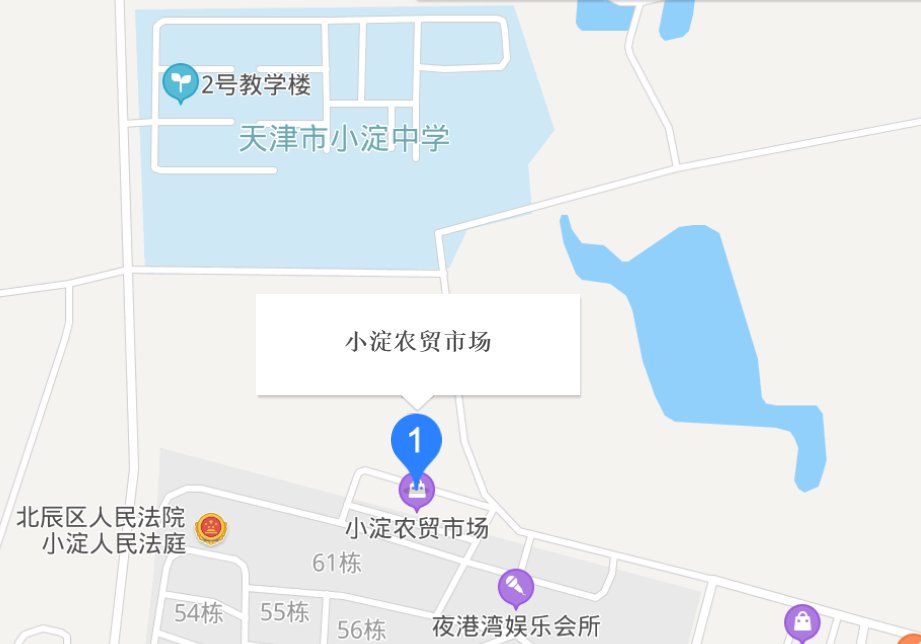
Task: Select the 夜港湾娱乐会所 microphone map icon
Action: click(x=515, y=586)
